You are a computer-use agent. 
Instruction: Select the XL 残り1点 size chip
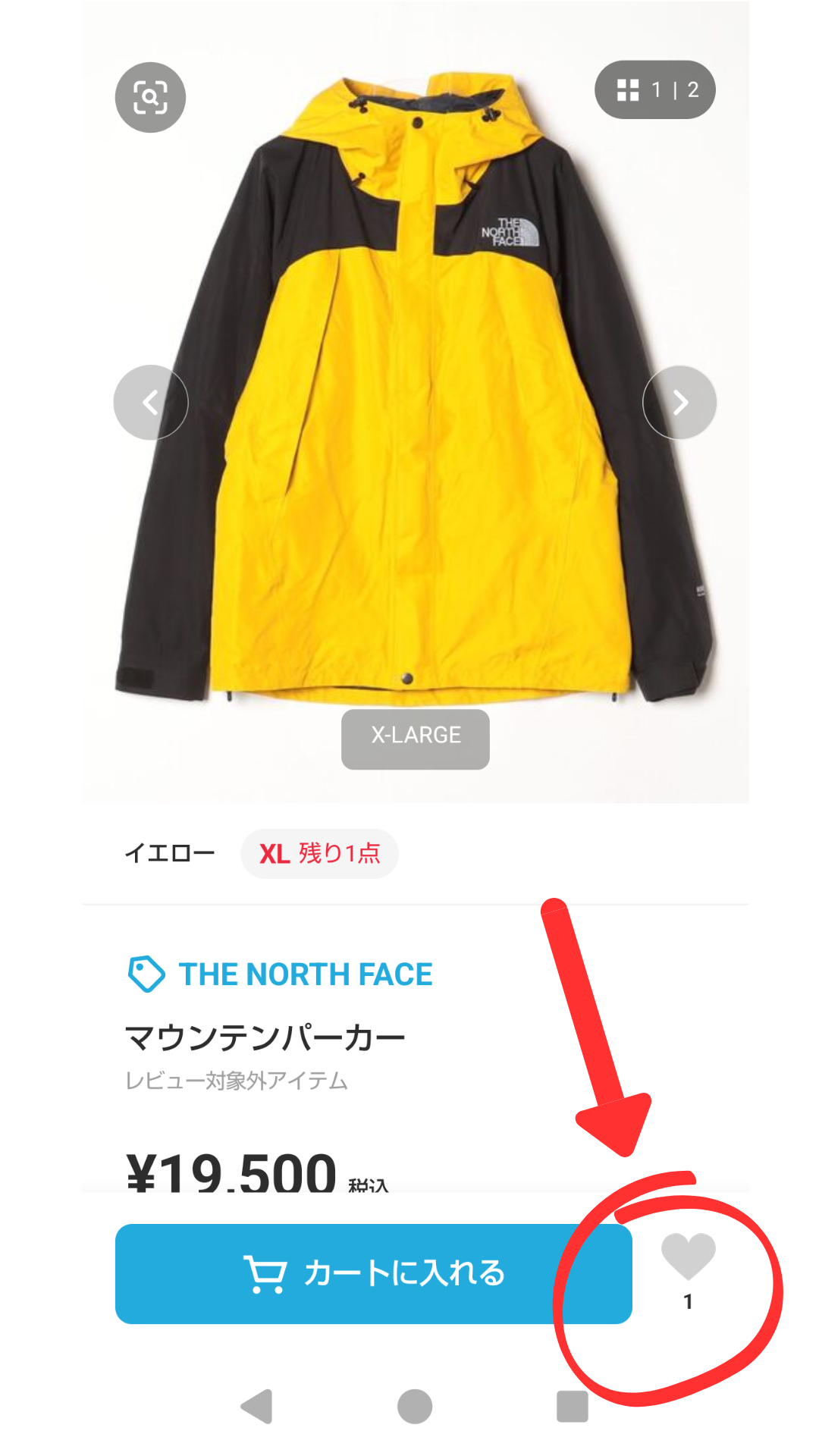[x=319, y=854]
